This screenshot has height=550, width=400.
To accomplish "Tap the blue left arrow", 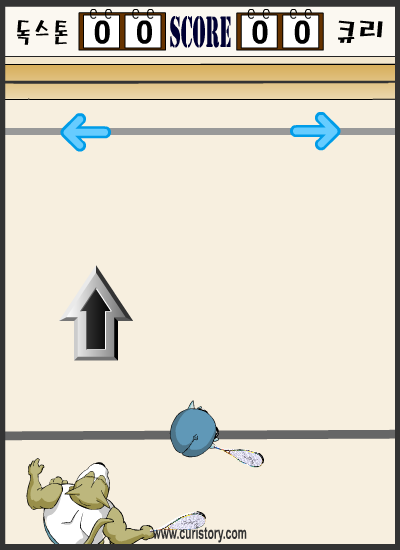I will click(86, 132).
